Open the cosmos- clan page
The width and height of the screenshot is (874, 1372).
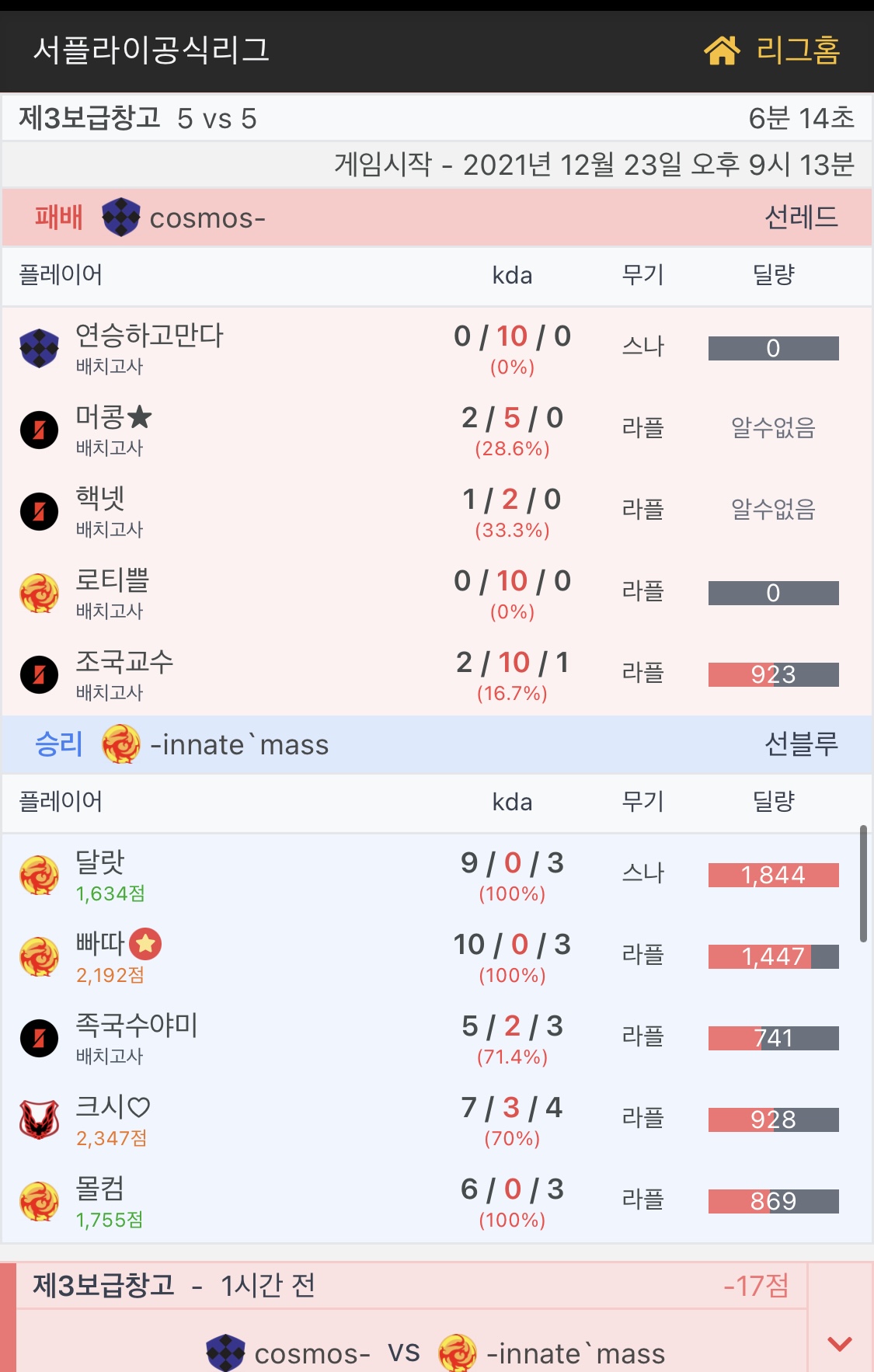tap(207, 218)
